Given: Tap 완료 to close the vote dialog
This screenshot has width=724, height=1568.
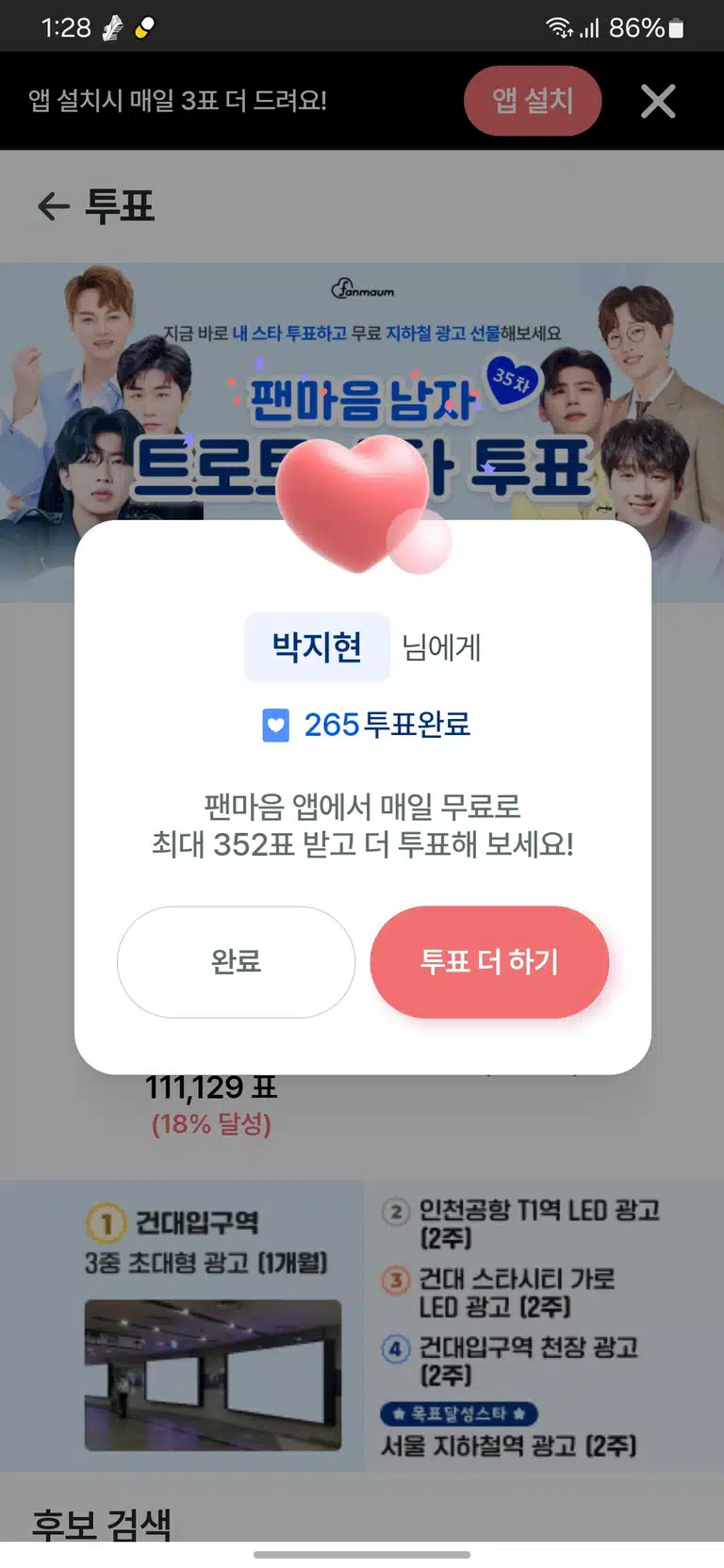Looking at the screenshot, I should [x=236, y=961].
